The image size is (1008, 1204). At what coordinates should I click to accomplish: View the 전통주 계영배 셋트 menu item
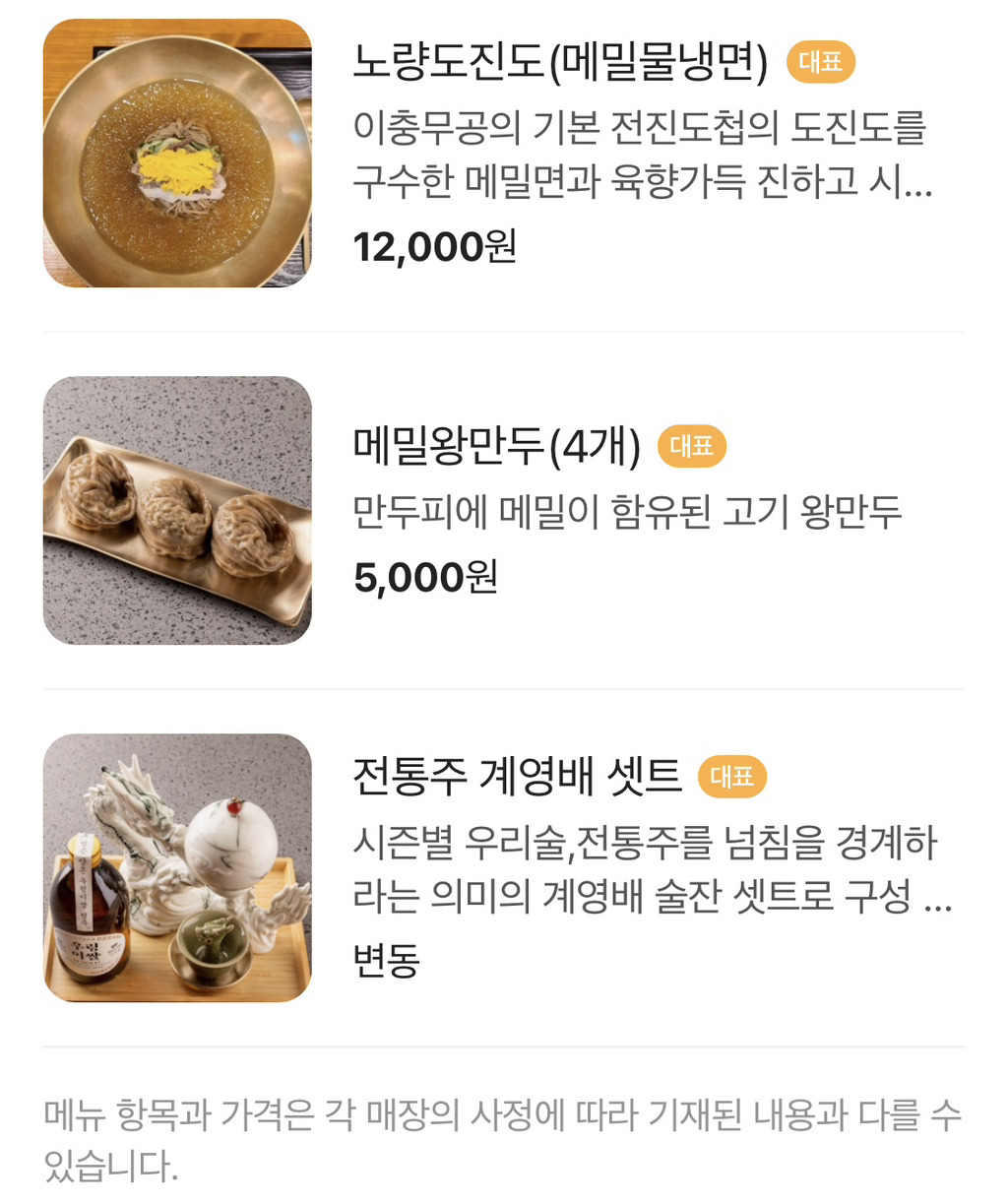click(517, 777)
